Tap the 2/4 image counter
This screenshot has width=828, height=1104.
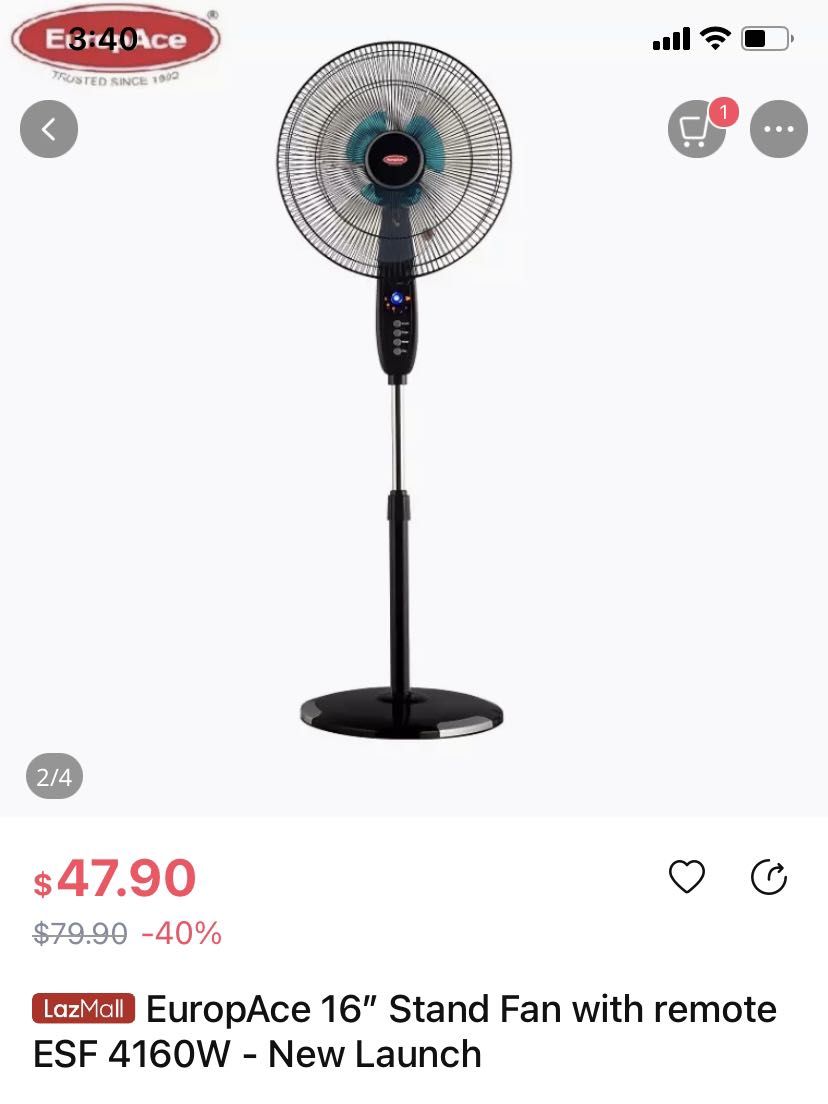pyautogui.click(x=54, y=776)
